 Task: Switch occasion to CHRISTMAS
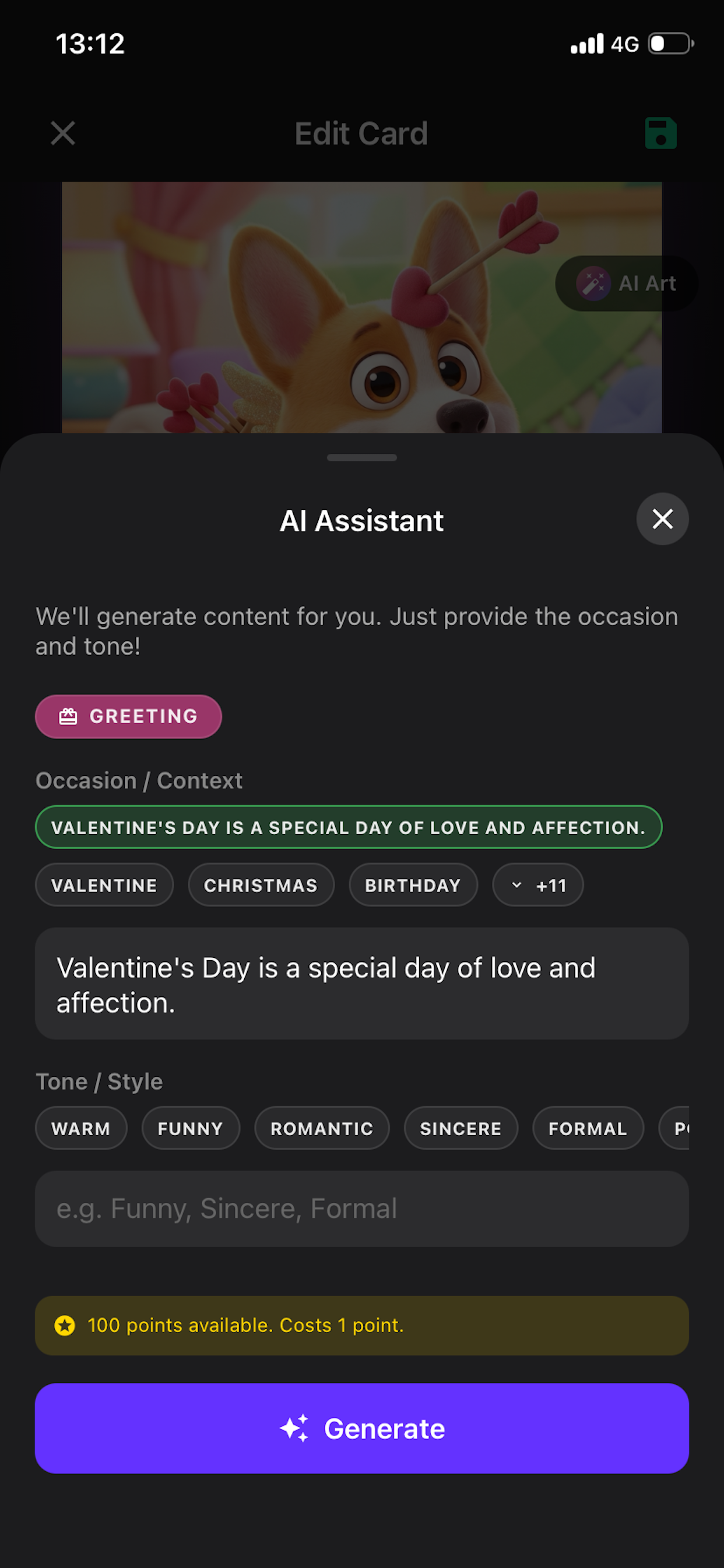(261, 885)
